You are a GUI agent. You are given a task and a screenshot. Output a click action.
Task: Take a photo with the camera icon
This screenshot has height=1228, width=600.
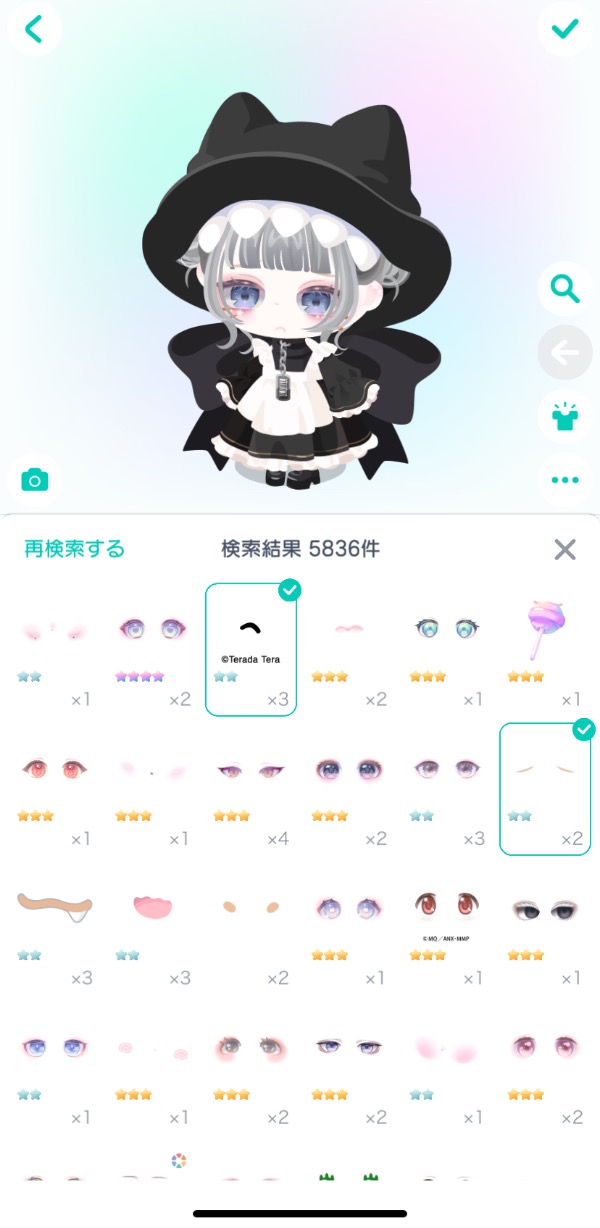[34, 481]
